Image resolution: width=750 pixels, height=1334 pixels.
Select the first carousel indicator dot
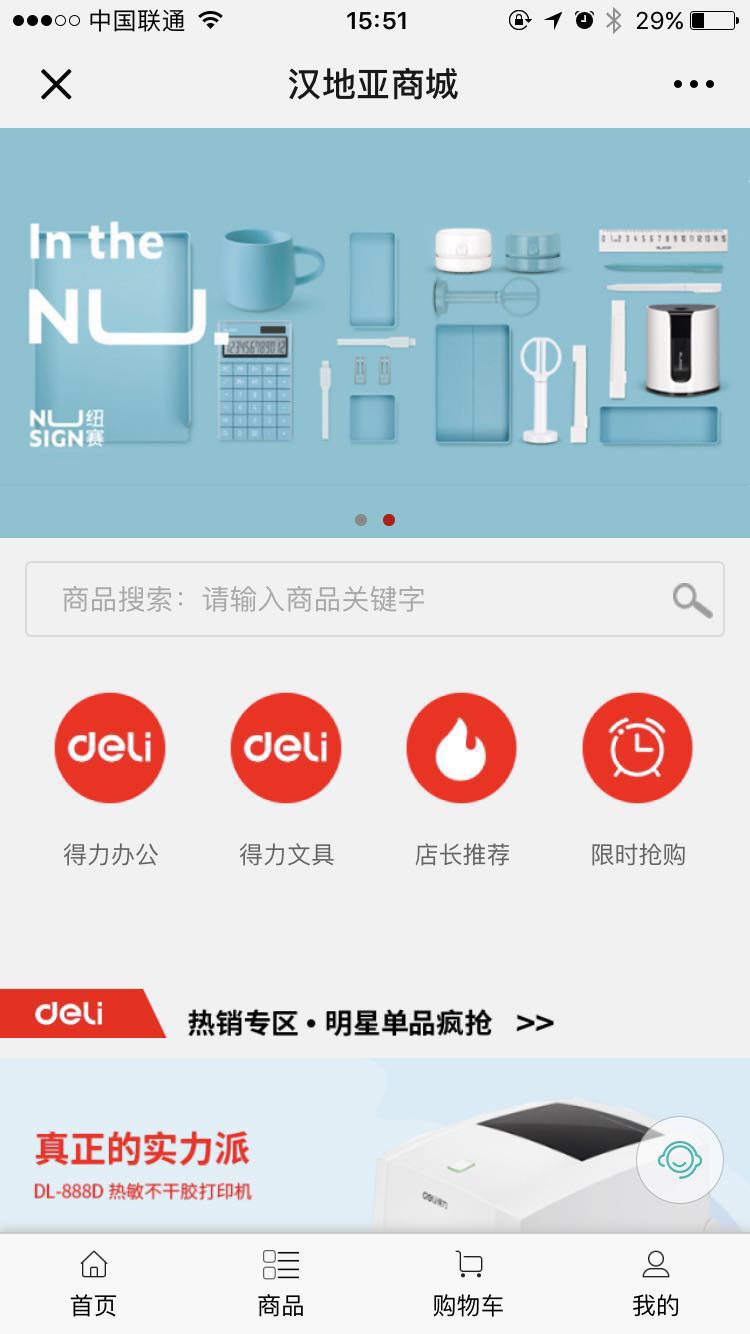(x=361, y=520)
